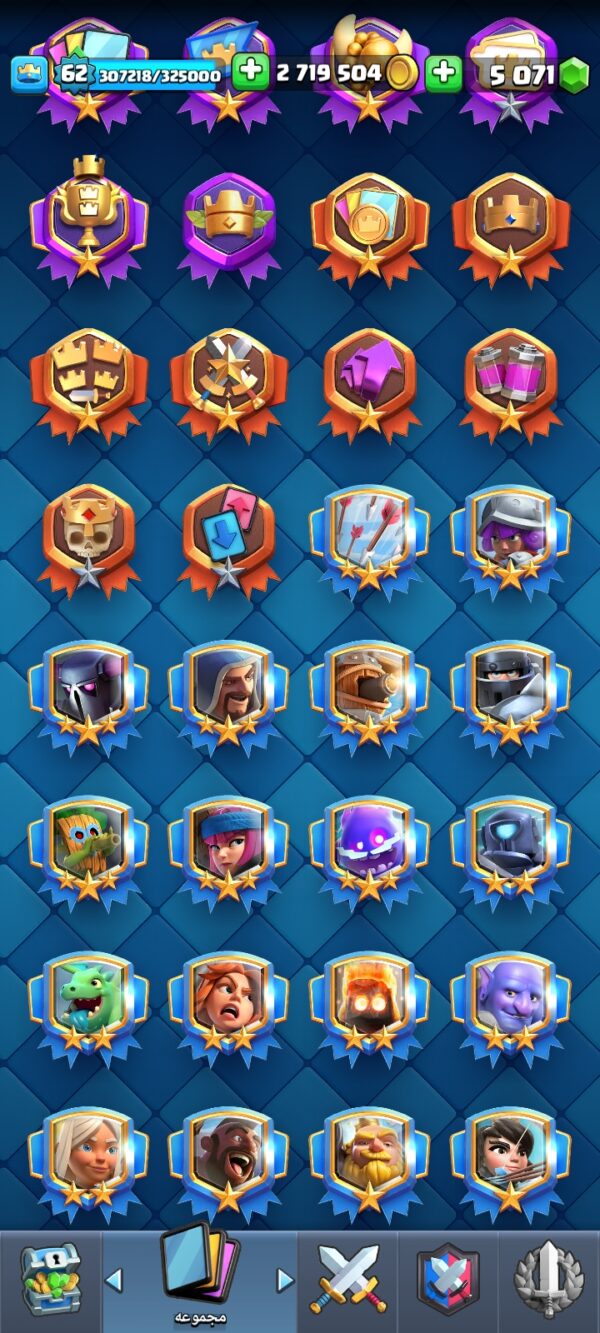The width and height of the screenshot is (600, 1333).
Task: Open the Hog Rider badge
Action: pyautogui.click(x=229, y=1158)
